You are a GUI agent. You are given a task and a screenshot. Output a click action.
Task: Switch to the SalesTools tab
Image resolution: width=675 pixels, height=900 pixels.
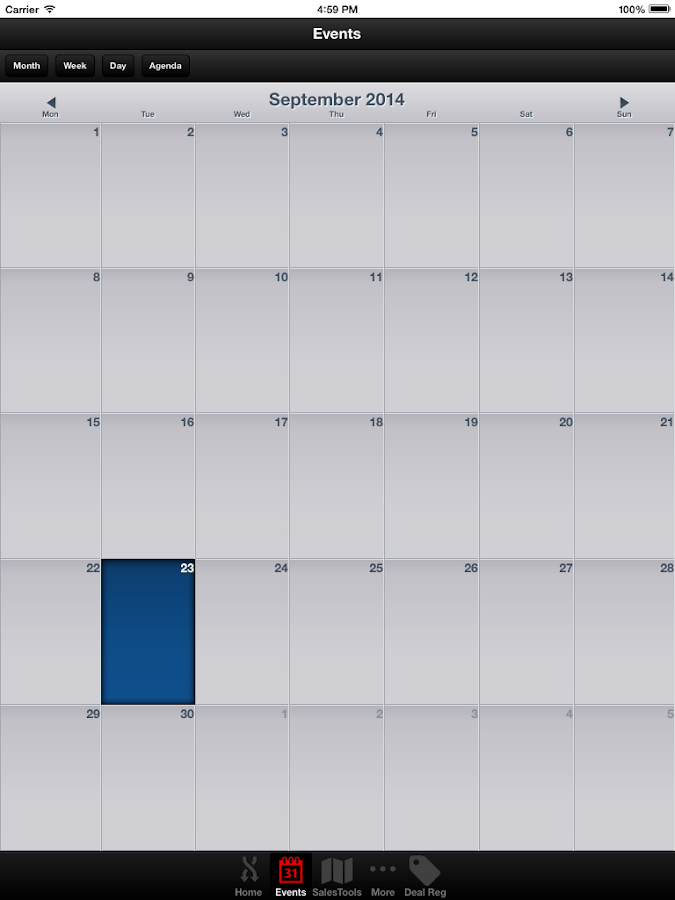click(x=337, y=875)
